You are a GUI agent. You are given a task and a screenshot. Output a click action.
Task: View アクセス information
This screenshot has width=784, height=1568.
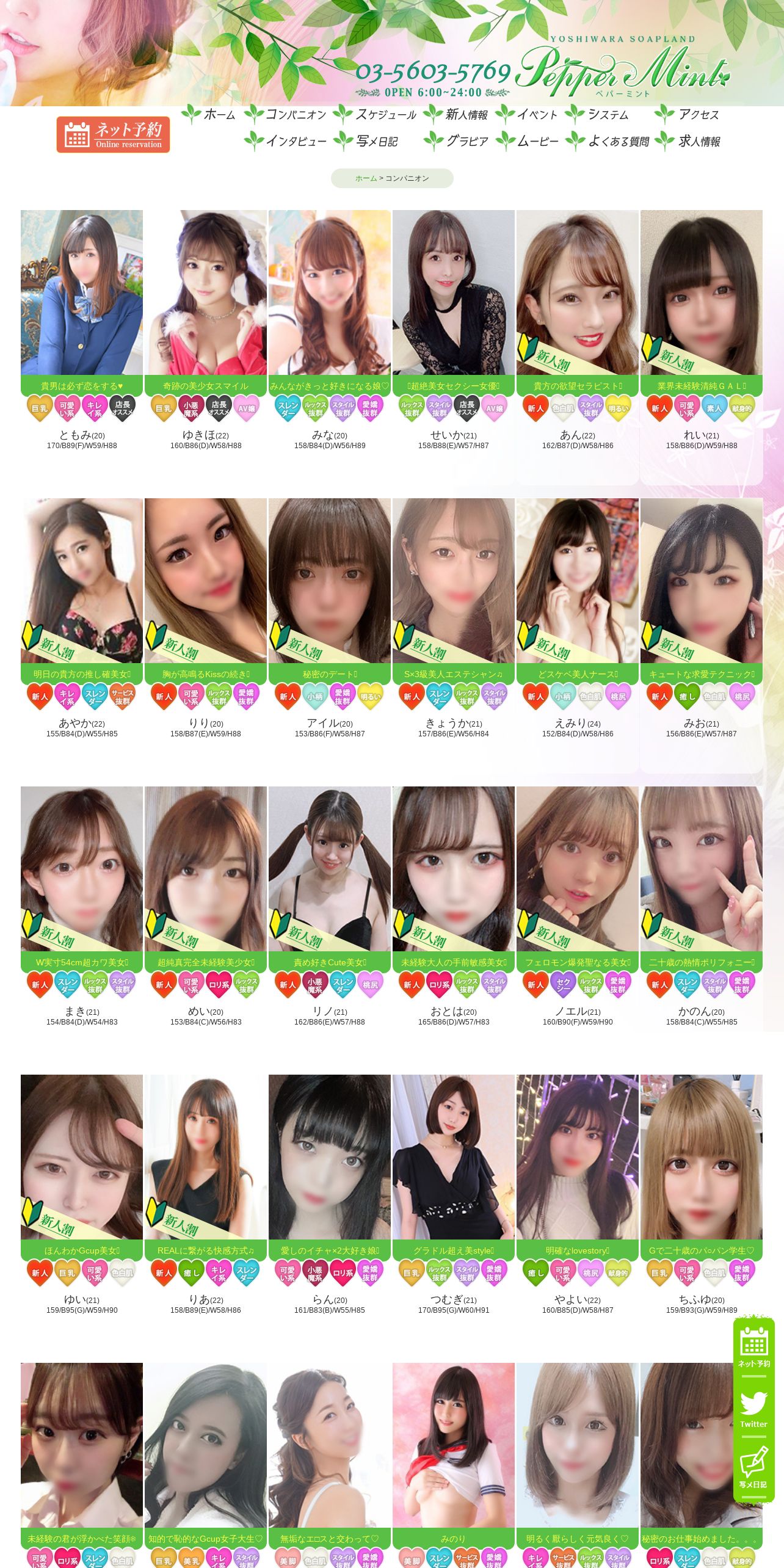point(688,114)
